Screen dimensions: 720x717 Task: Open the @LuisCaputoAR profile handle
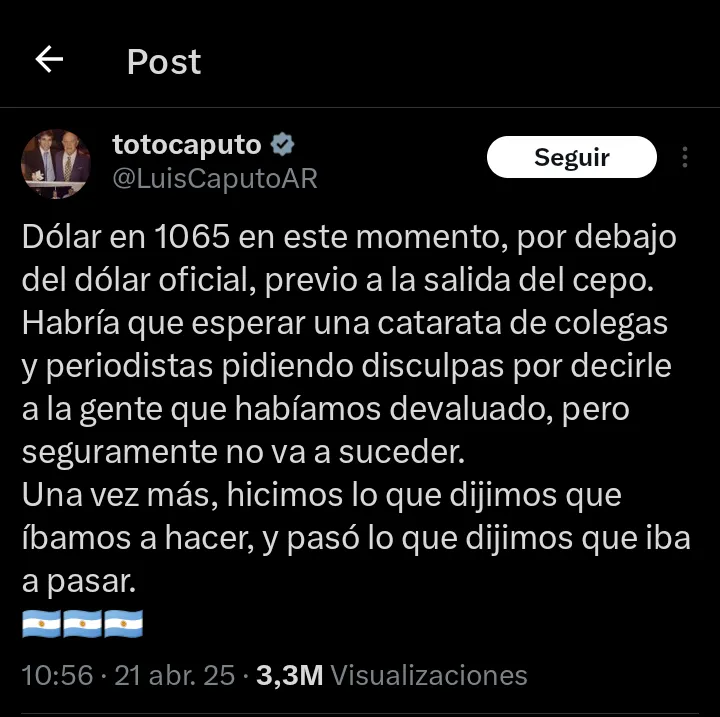pyautogui.click(x=214, y=179)
